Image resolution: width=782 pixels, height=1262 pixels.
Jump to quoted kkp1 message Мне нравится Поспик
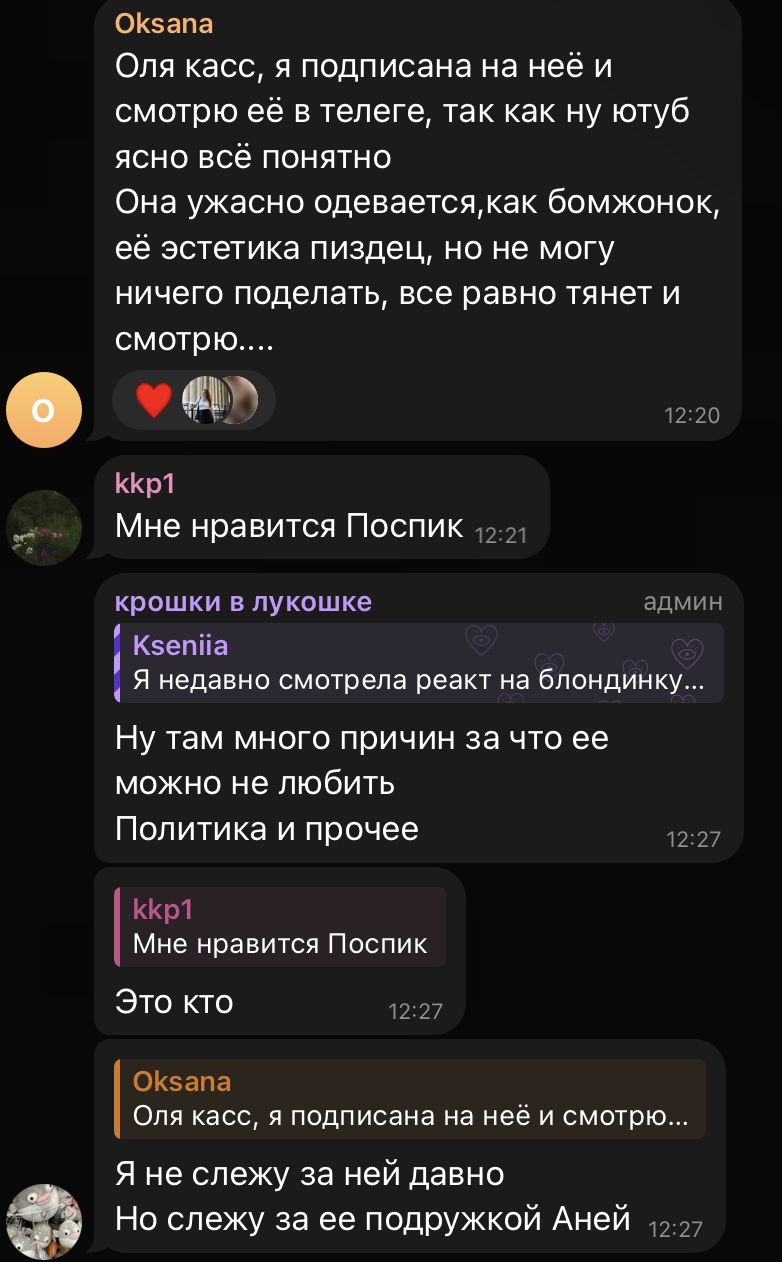point(280,927)
